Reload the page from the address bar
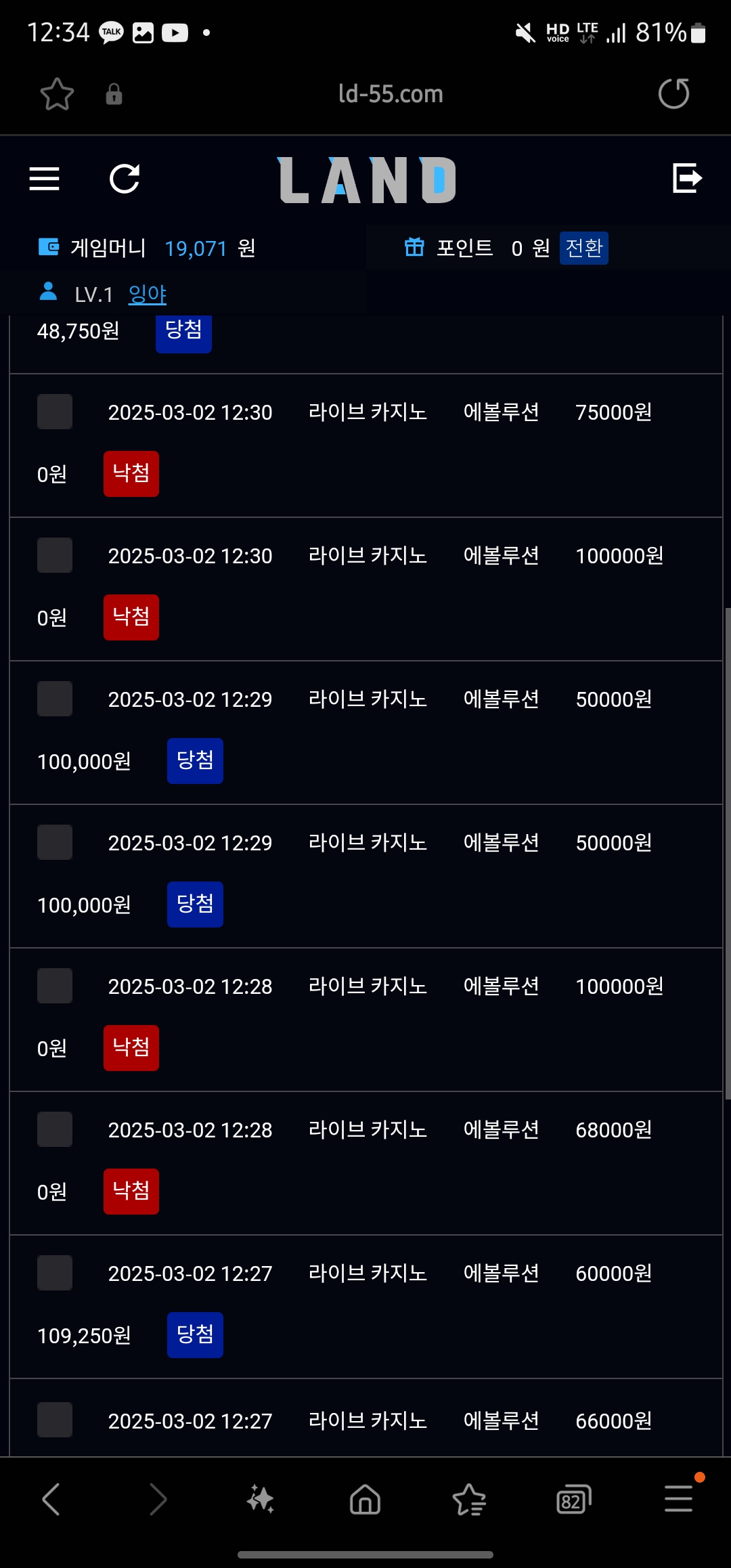Viewport: 731px width, 1568px height. click(673, 93)
